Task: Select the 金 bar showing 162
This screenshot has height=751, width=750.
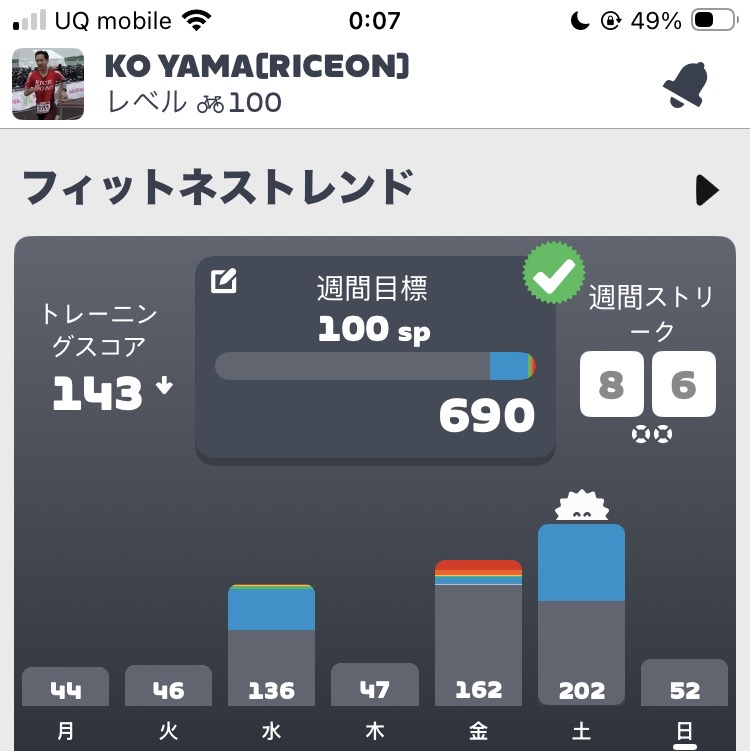Action: coord(478,634)
